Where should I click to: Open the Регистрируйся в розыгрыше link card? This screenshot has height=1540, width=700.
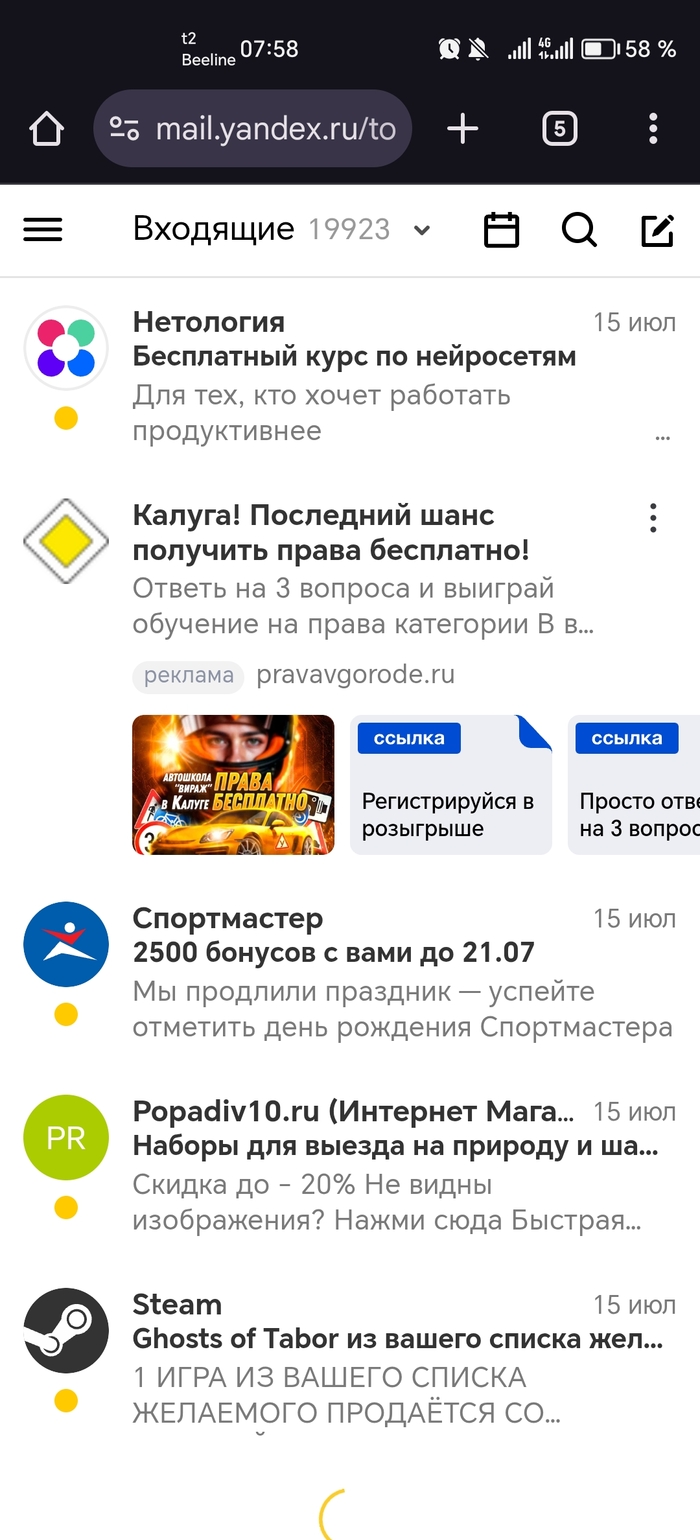(x=450, y=784)
